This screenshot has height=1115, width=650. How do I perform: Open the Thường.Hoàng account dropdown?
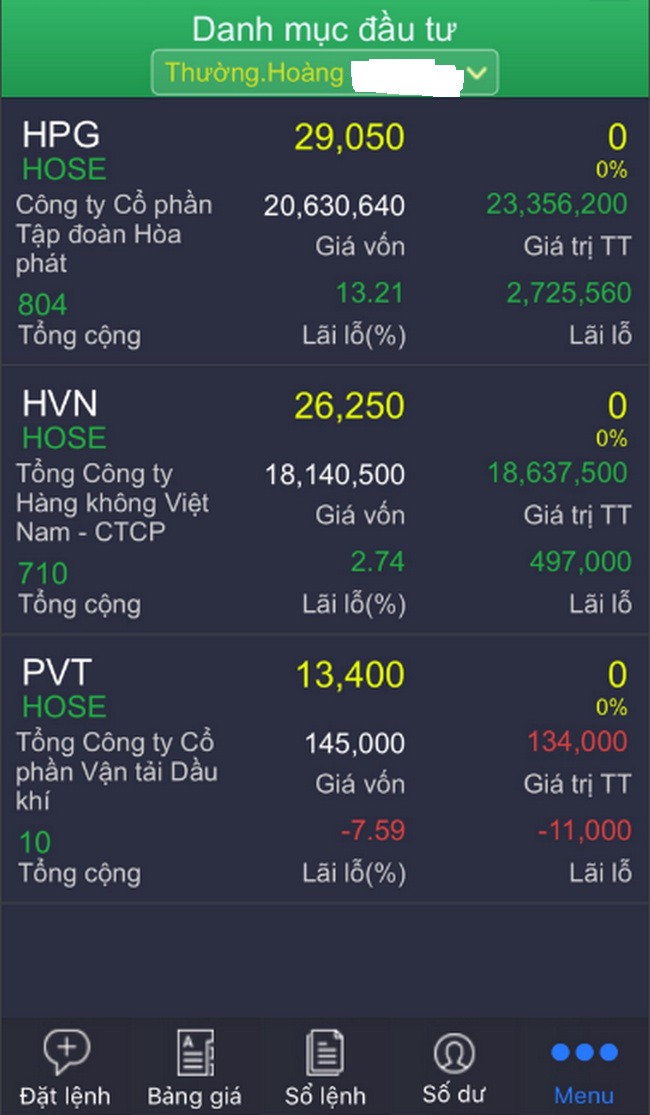[x=324, y=73]
